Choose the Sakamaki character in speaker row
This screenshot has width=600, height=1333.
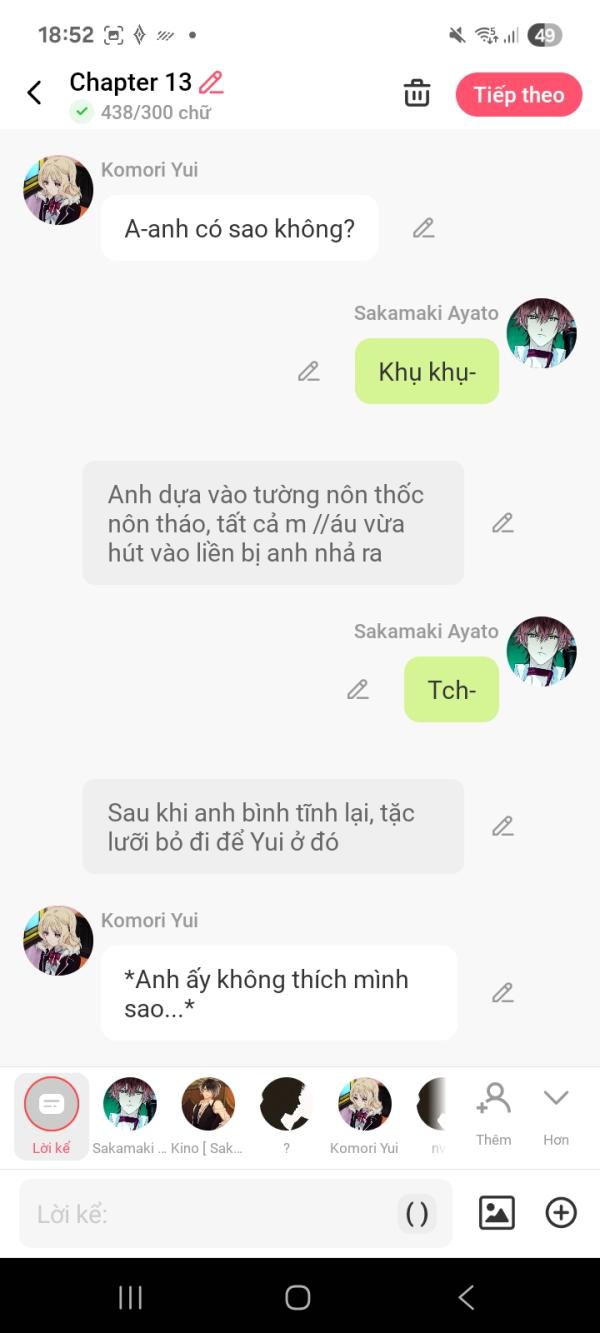(x=129, y=1116)
